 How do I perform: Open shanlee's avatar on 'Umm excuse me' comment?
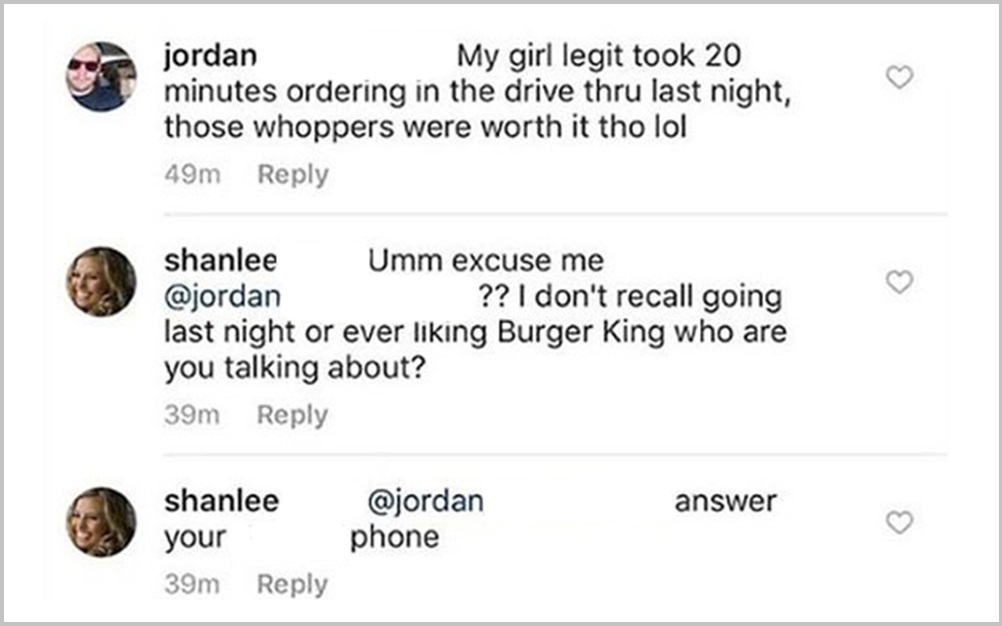(100, 282)
